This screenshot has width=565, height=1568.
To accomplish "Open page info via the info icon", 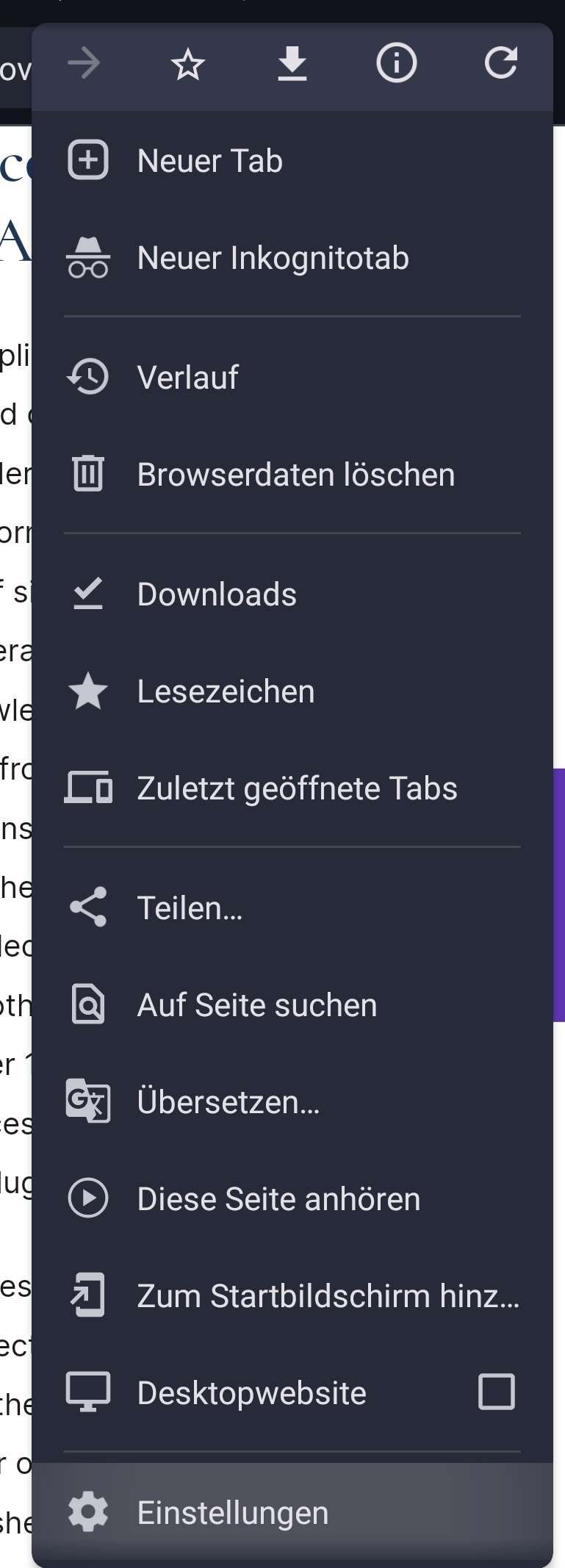I will [x=396, y=65].
